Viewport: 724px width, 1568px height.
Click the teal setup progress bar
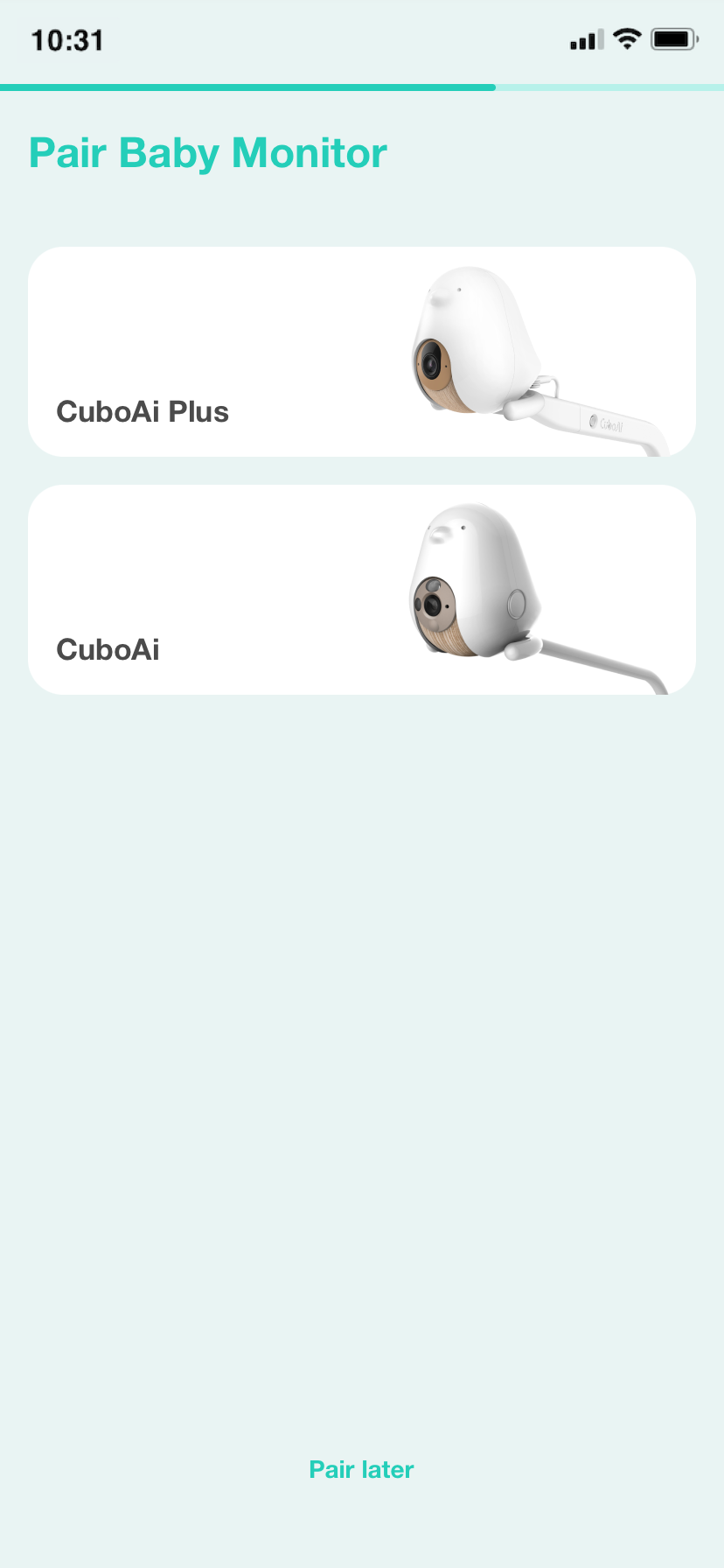pos(245,87)
